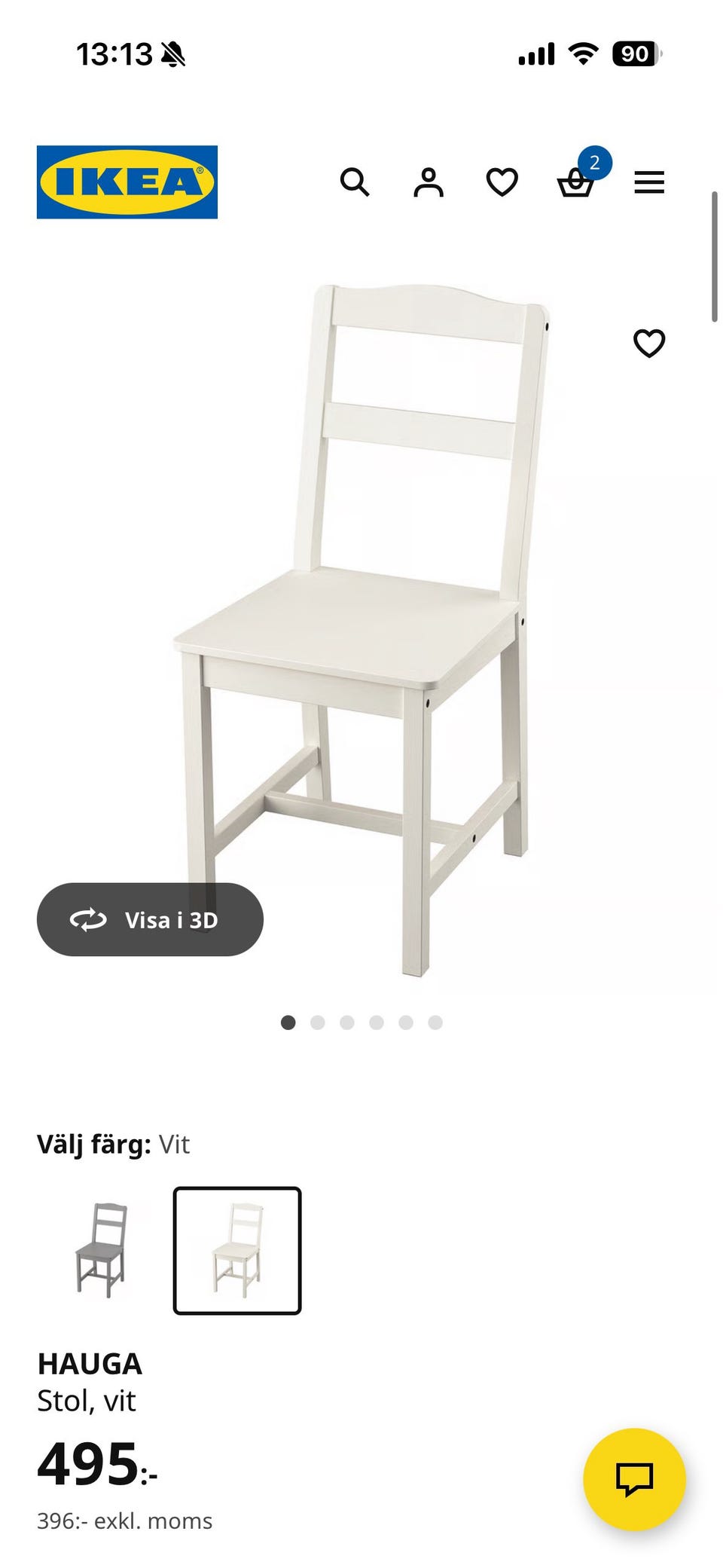Viewport: 723px width, 1568px height.
Task: Open the shopping basket with 2 items
Action: [x=576, y=182]
